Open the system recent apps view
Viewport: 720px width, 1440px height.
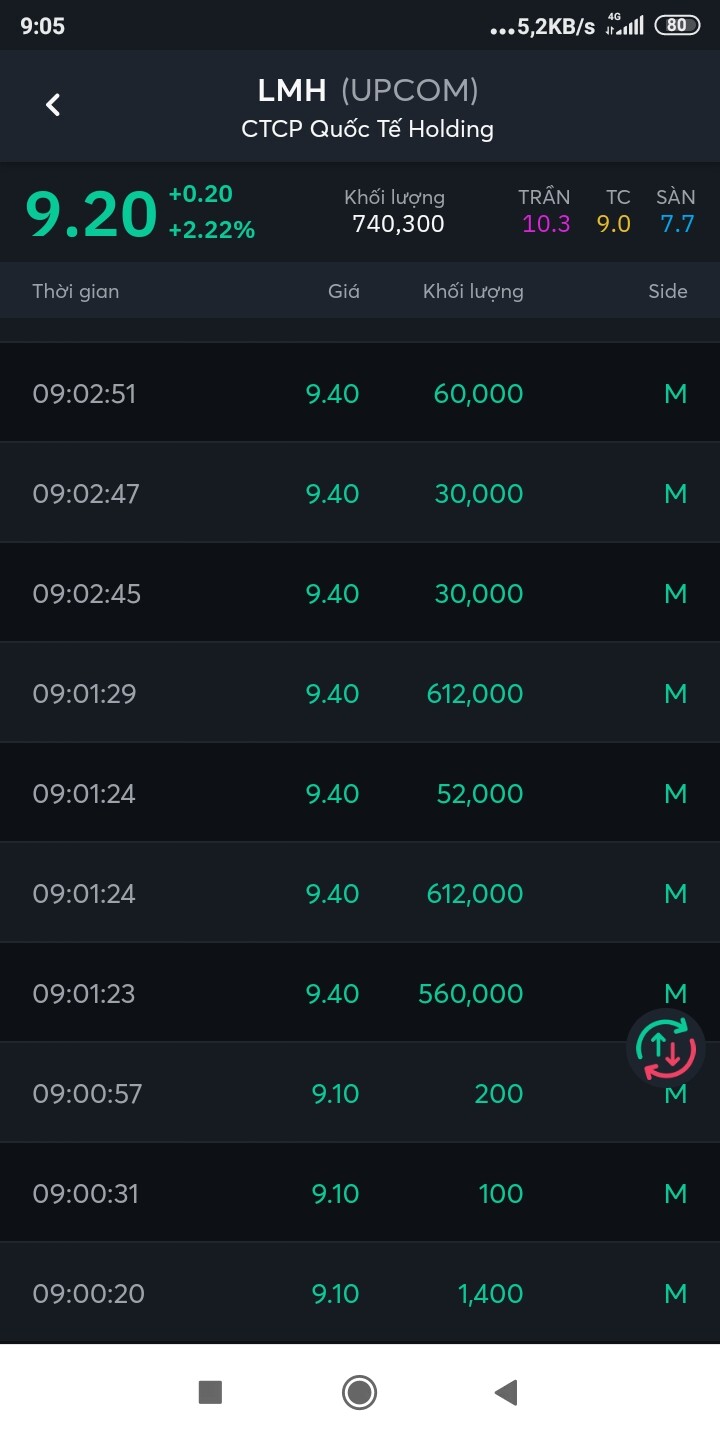click(210, 1392)
